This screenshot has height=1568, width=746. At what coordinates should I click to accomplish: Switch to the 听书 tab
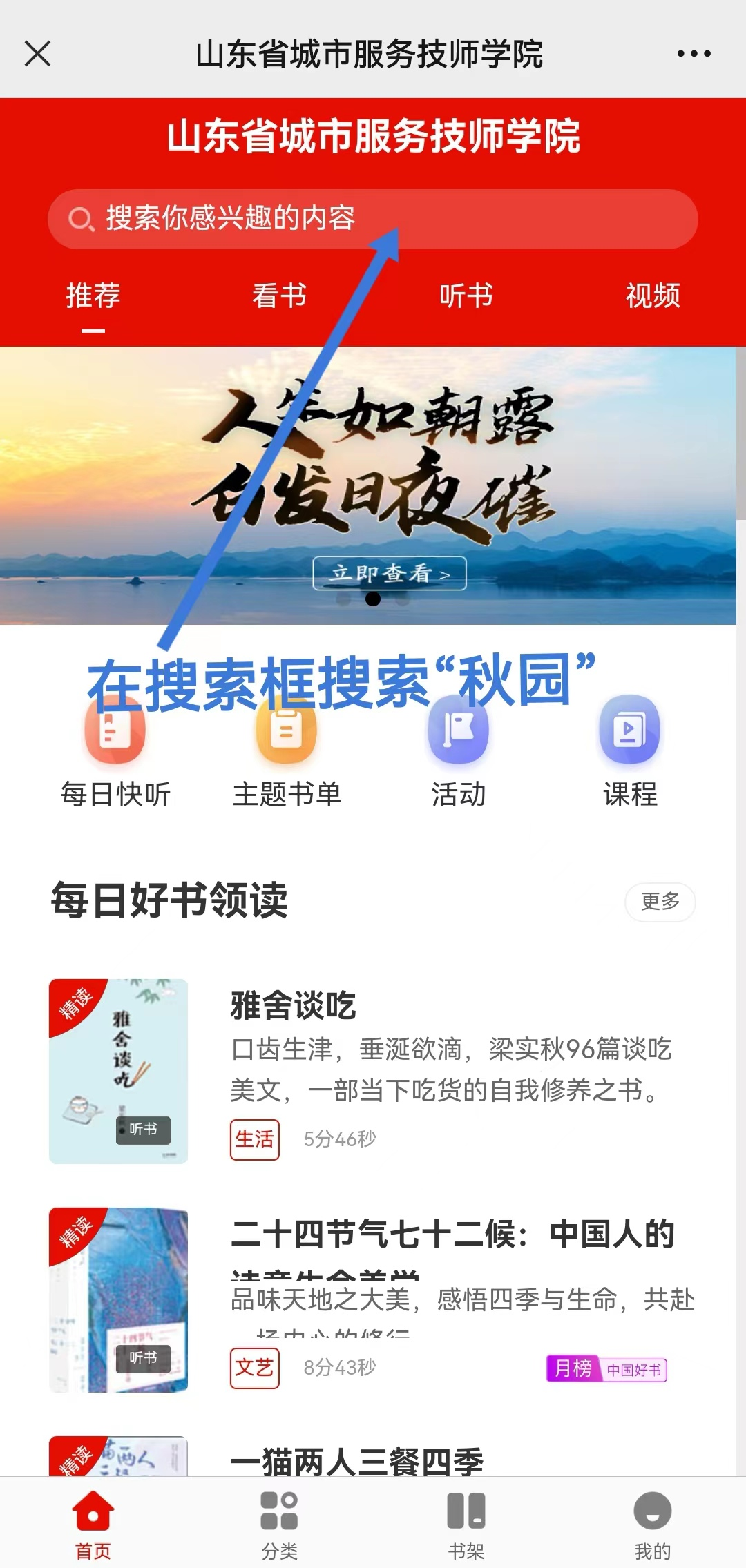pyautogui.click(x=466, y=296)
